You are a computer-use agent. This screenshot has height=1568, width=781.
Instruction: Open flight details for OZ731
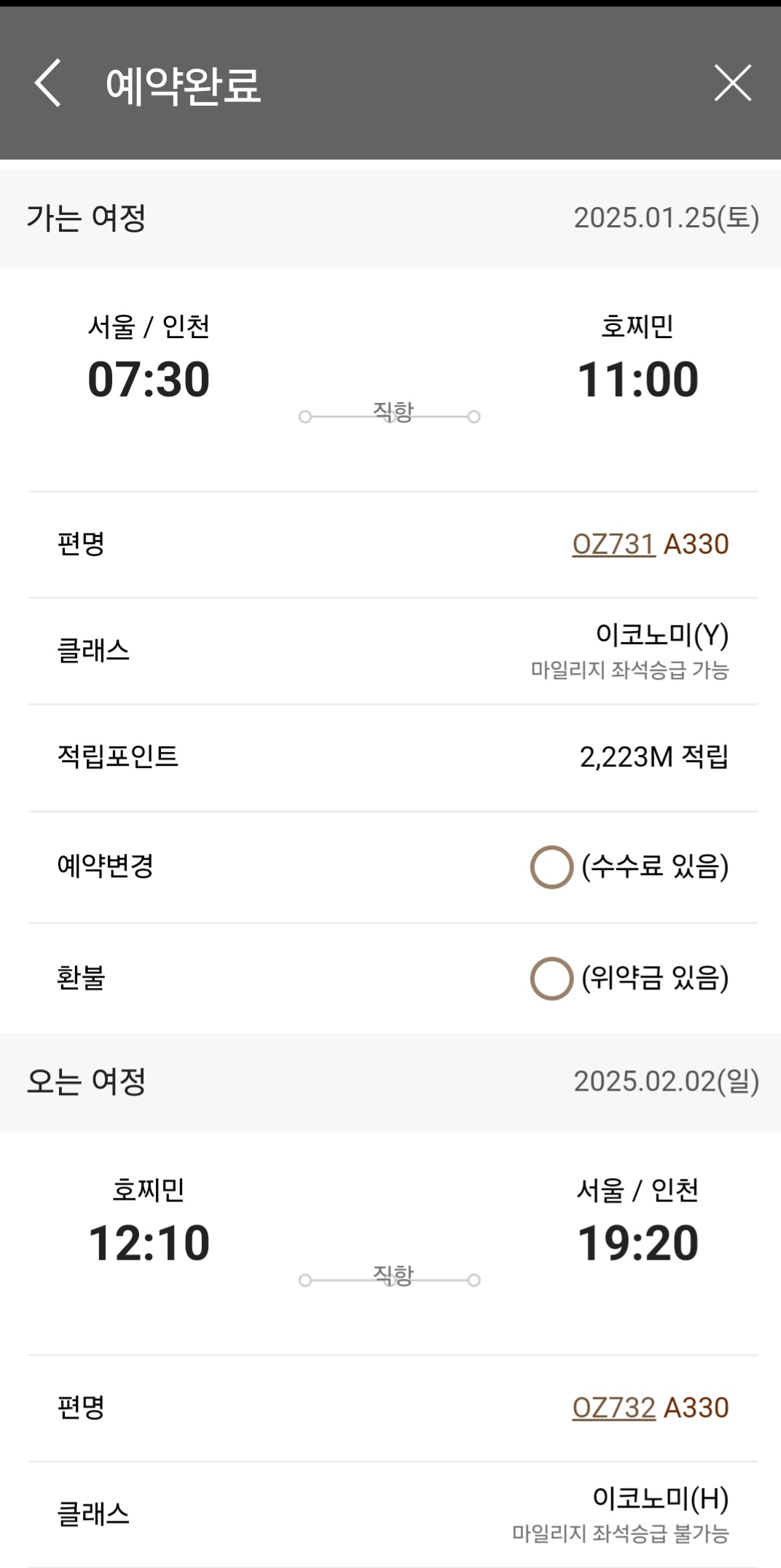tap(613, 544)
